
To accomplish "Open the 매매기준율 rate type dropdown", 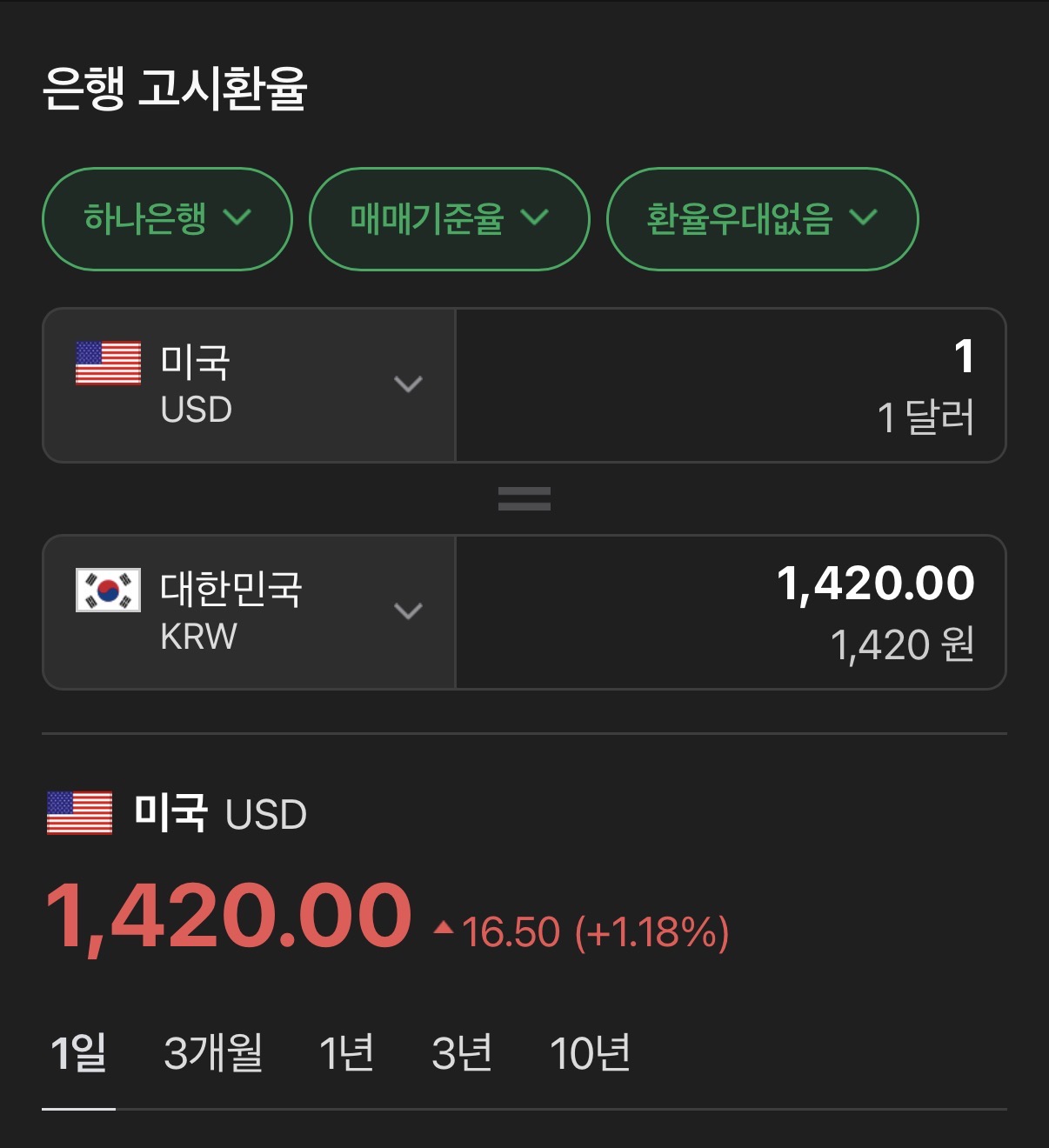I will tap(449, 218).
